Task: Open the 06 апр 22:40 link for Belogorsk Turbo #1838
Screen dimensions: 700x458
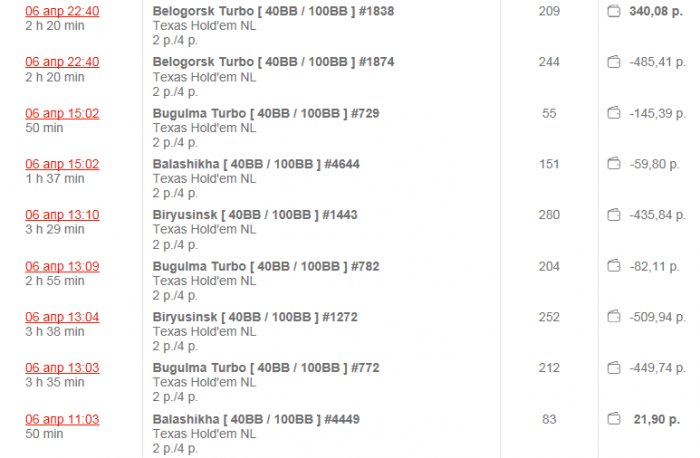Action: (62, 11)
